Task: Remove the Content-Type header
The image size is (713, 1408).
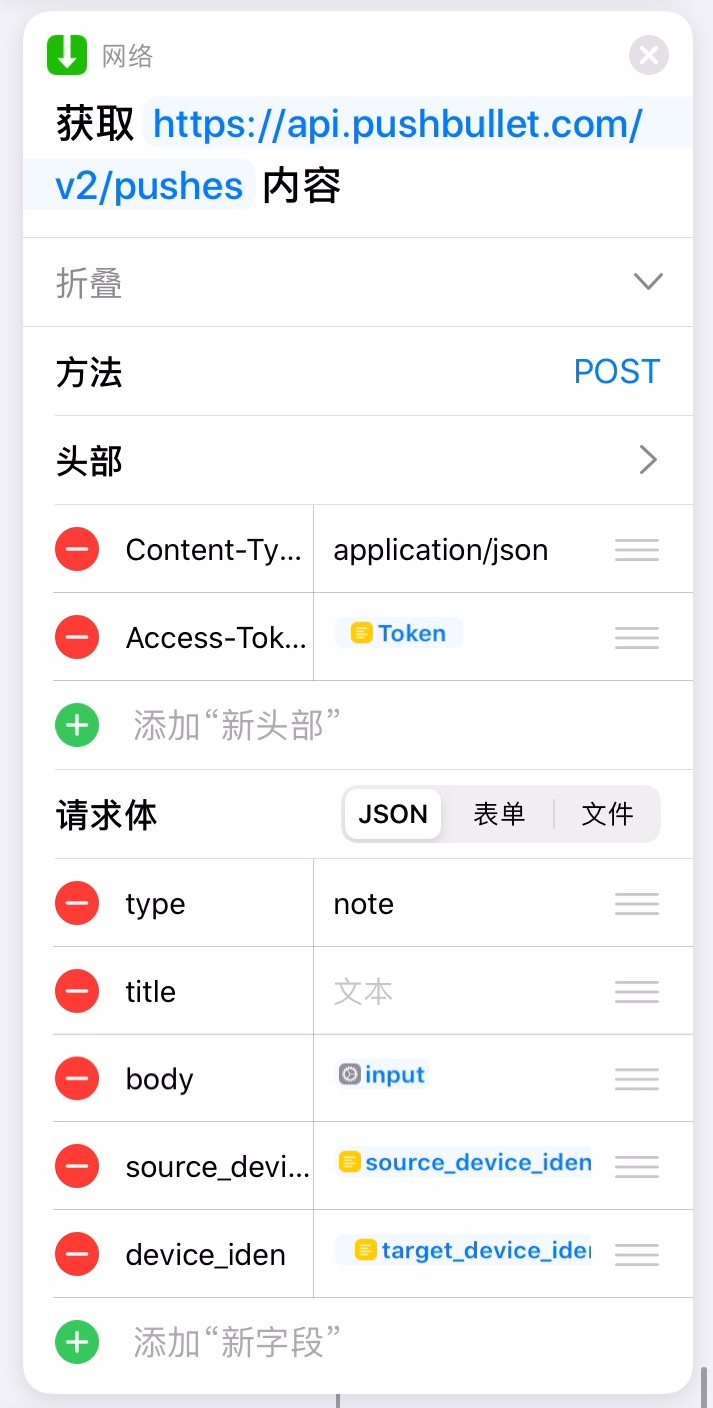Action: tap(77, 549)
